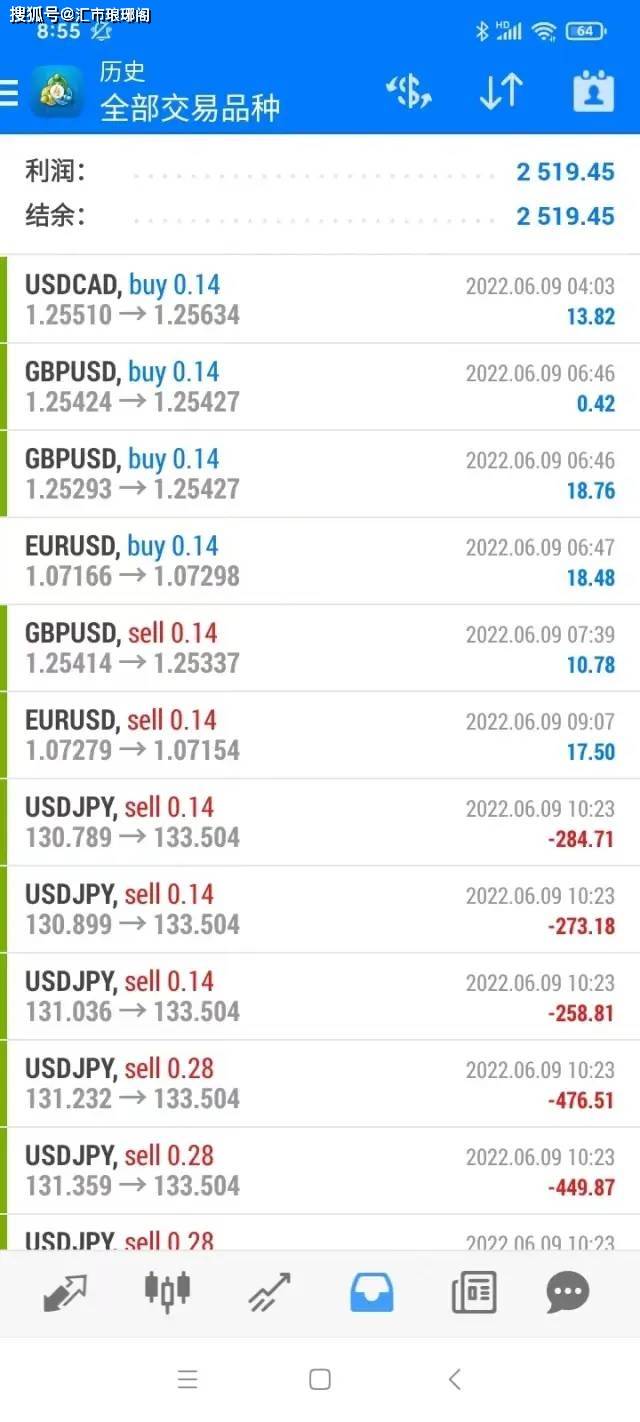The width and height of the screenshot is (640, 1422).
Task: Open the GBPUSD sell 0.14 trade
Action: (320, 648)
